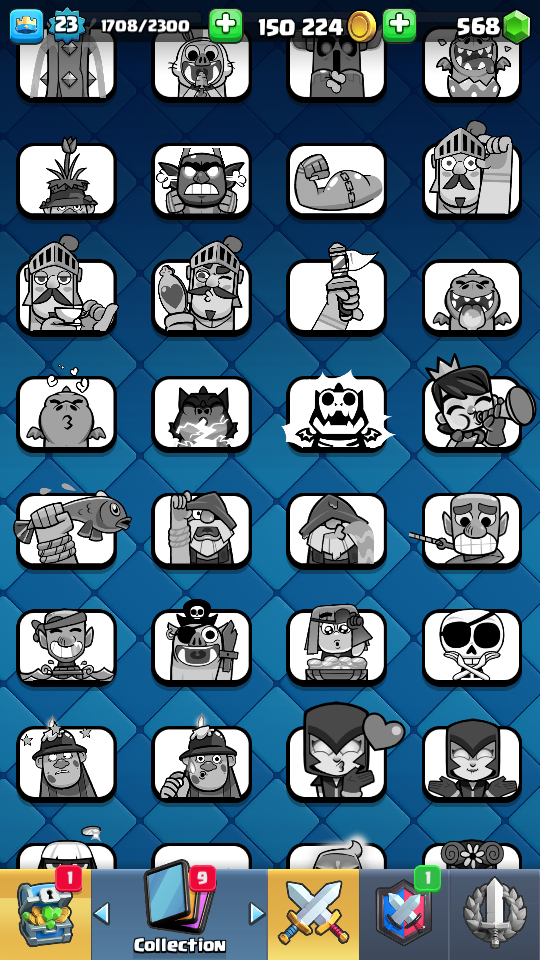Screen dimensions: 540x960
Task: Open the tournaments sword and laurel tab
Action: click(x=495, y=914)
